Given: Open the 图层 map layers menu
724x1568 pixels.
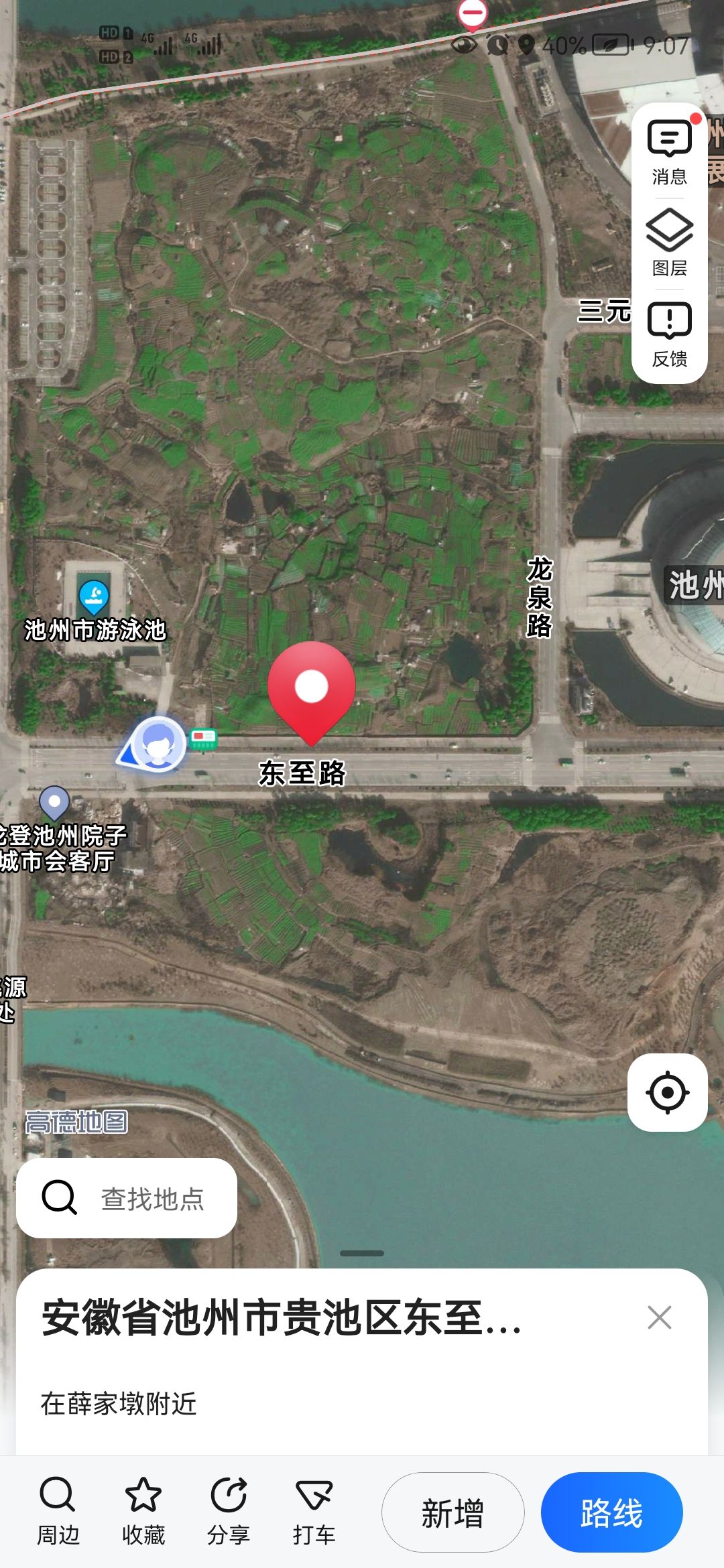Looking at the screenshot, I should coord(669,243).
